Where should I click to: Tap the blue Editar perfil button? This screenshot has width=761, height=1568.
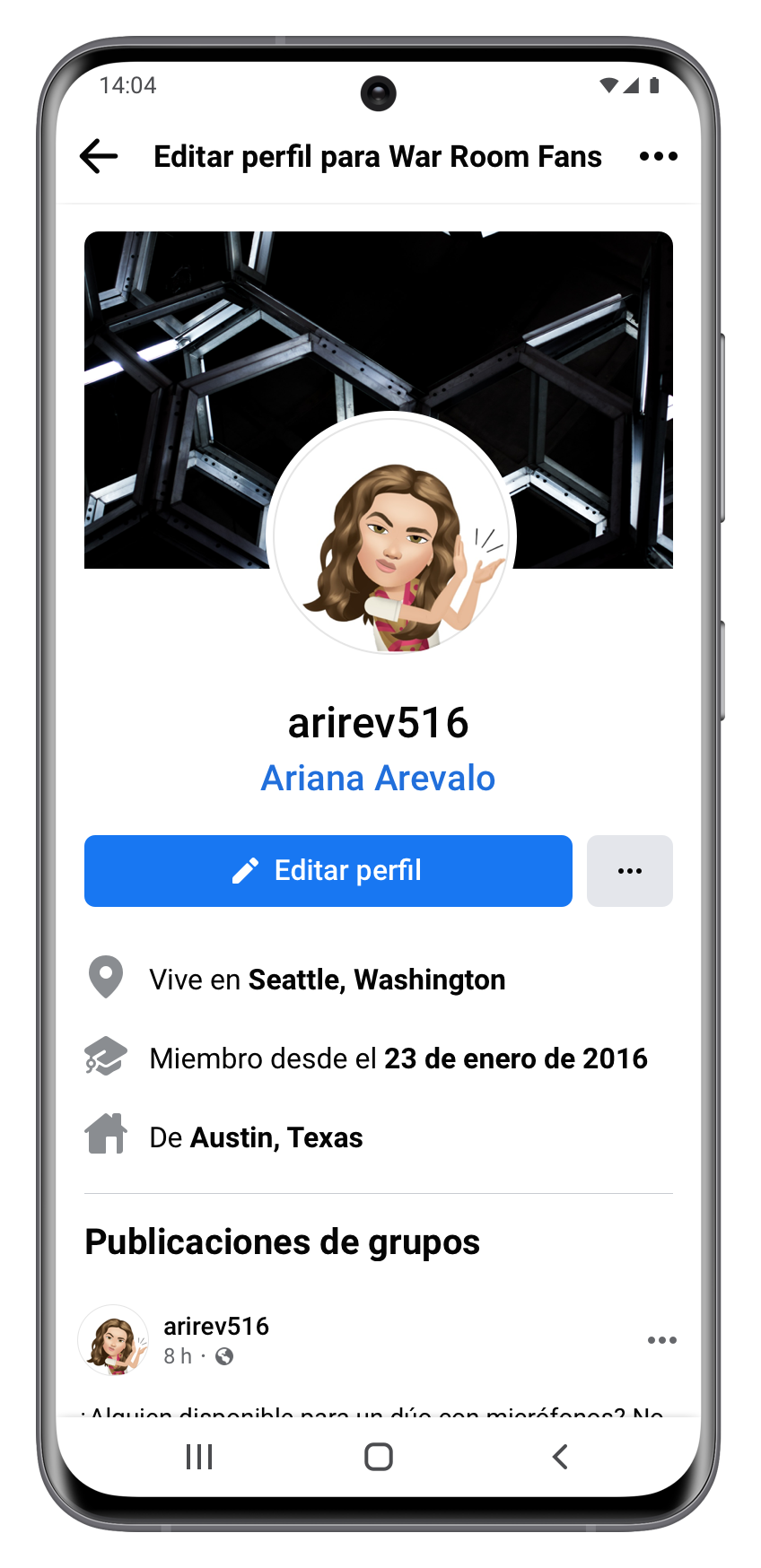pyautogui.click(x=328, y=870)
